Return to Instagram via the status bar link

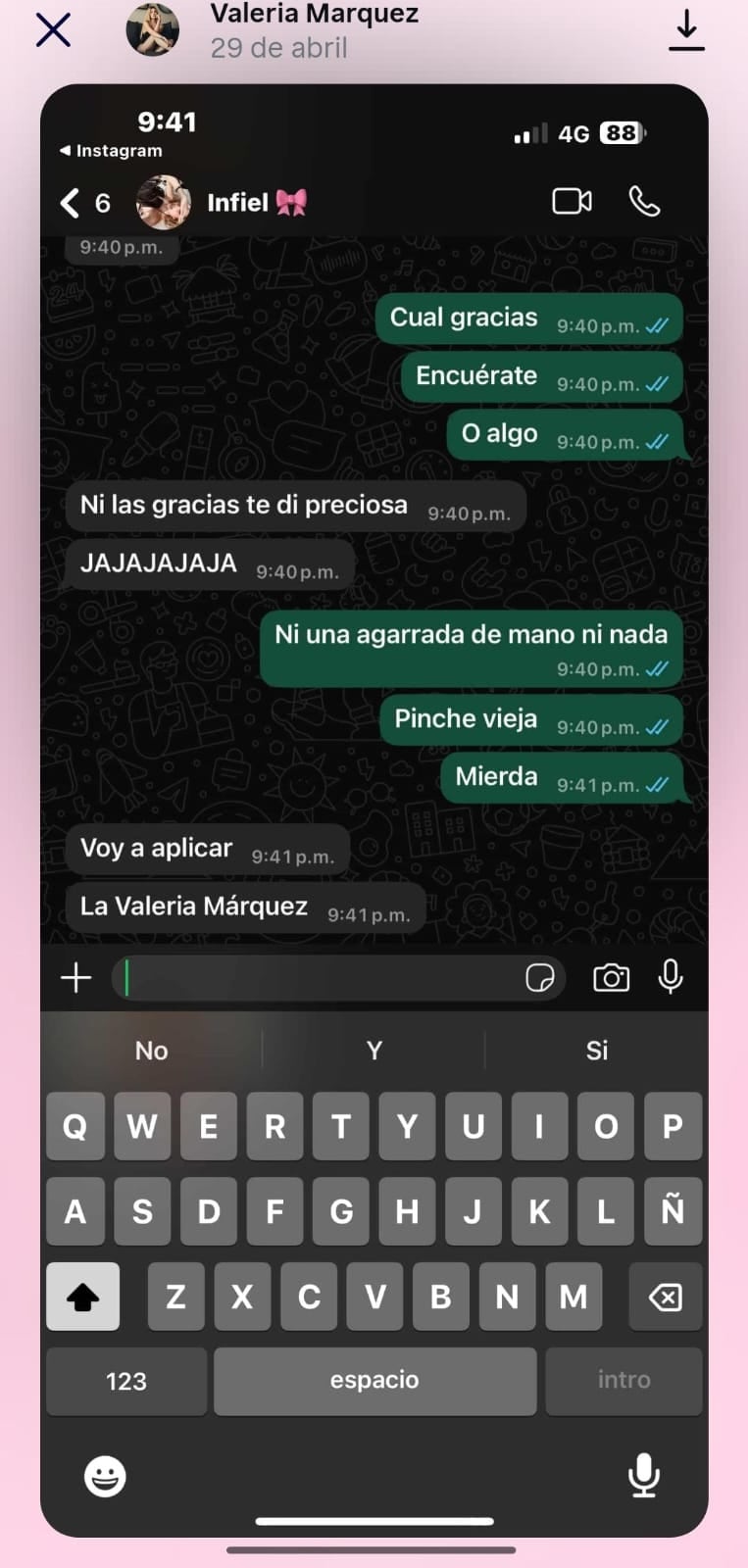109,150
